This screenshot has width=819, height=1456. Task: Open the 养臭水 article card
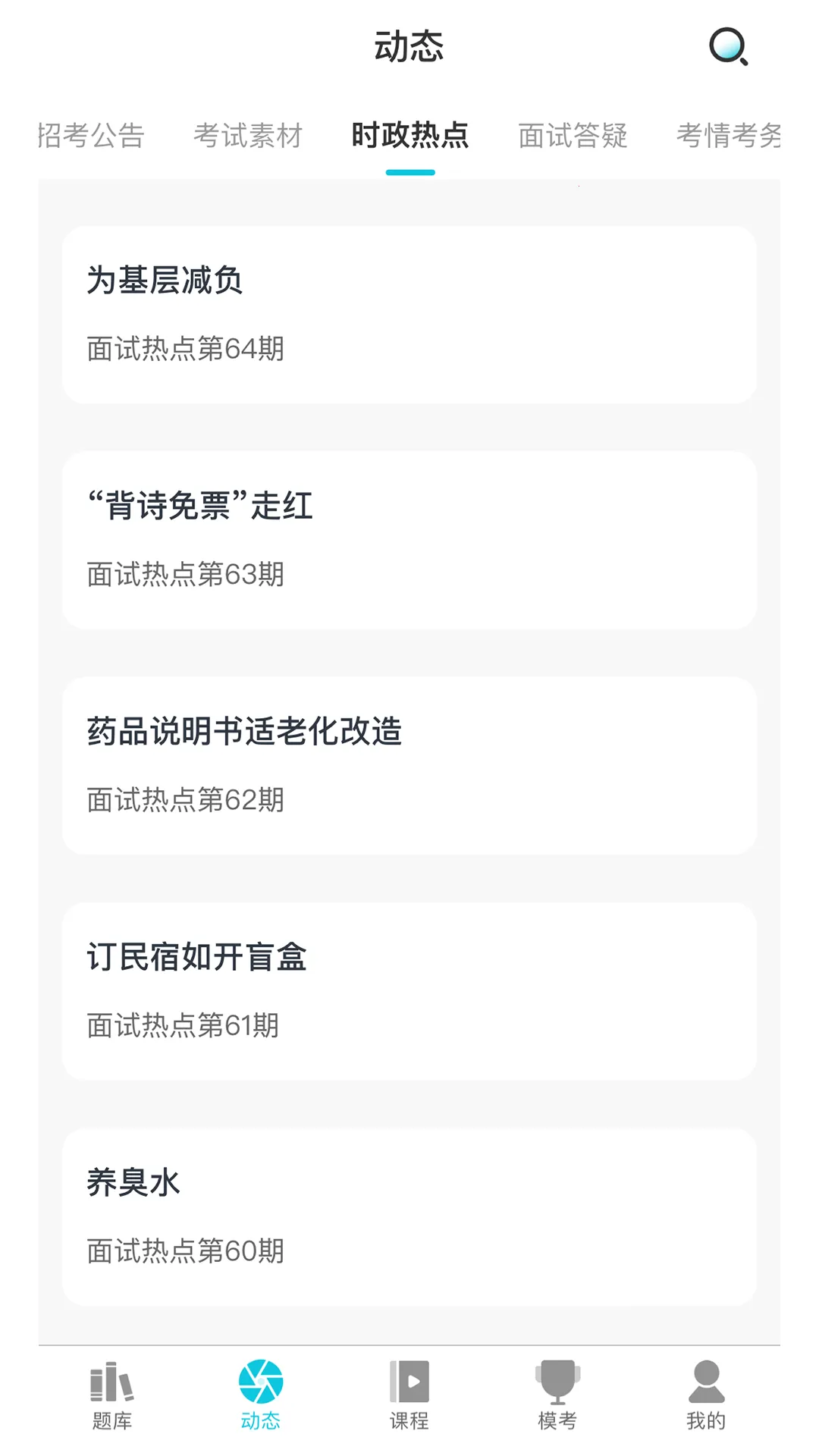coord(409,1214)
